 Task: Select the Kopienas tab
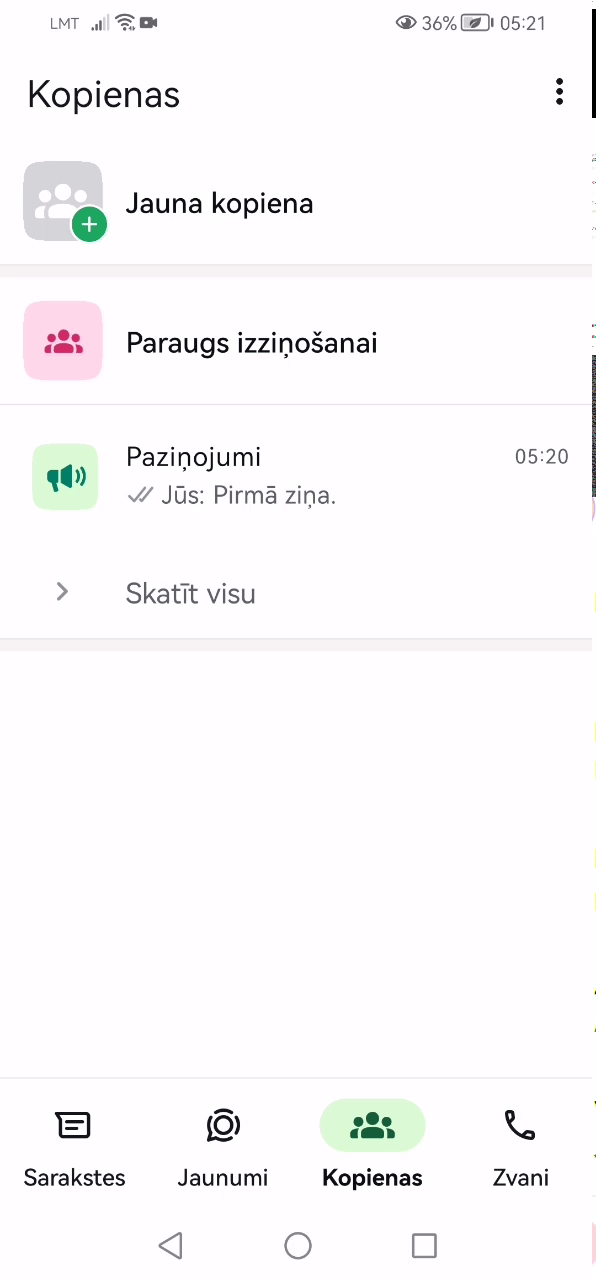(372, 1146)
